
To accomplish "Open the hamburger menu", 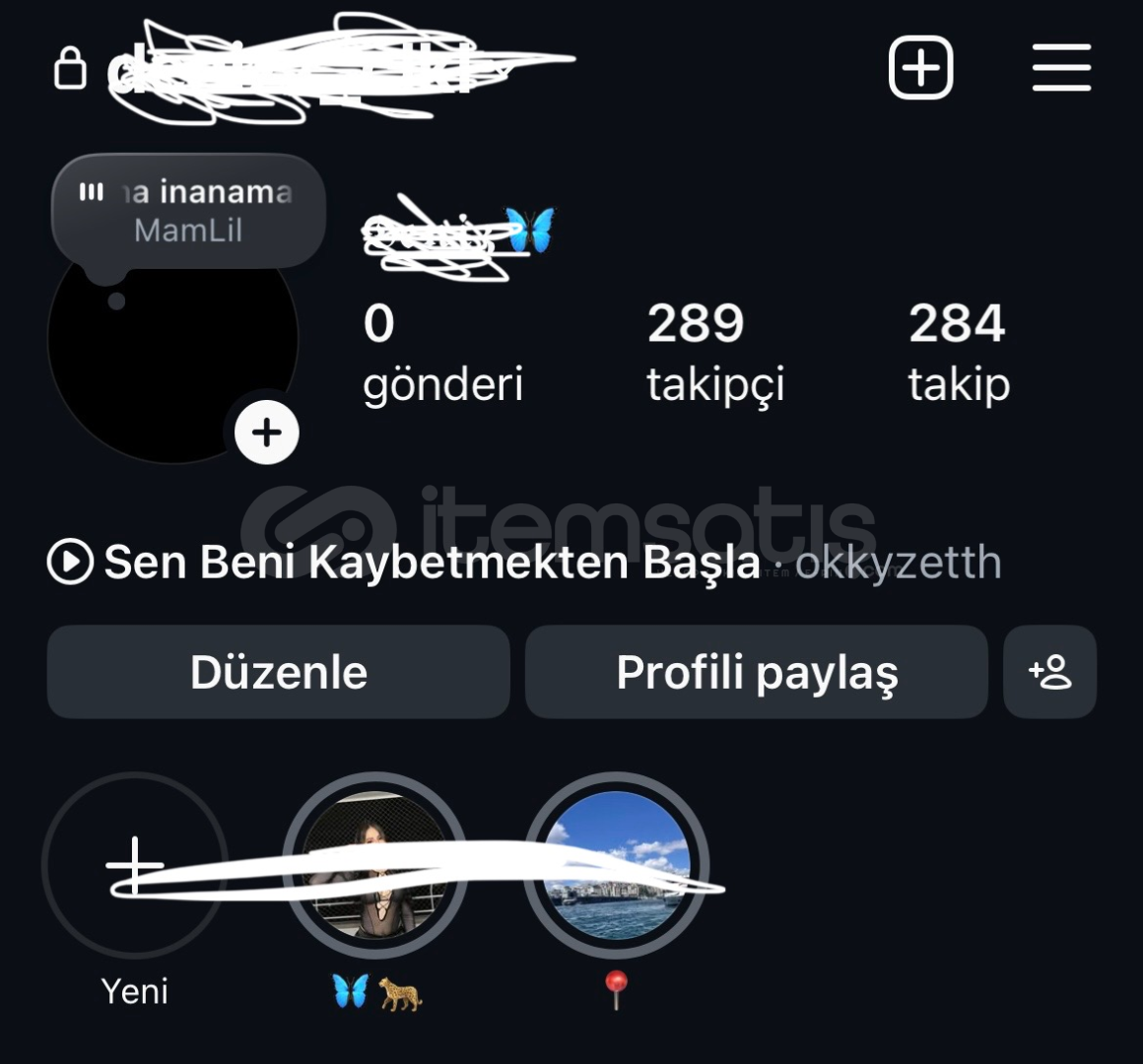I will (1061, 68).
